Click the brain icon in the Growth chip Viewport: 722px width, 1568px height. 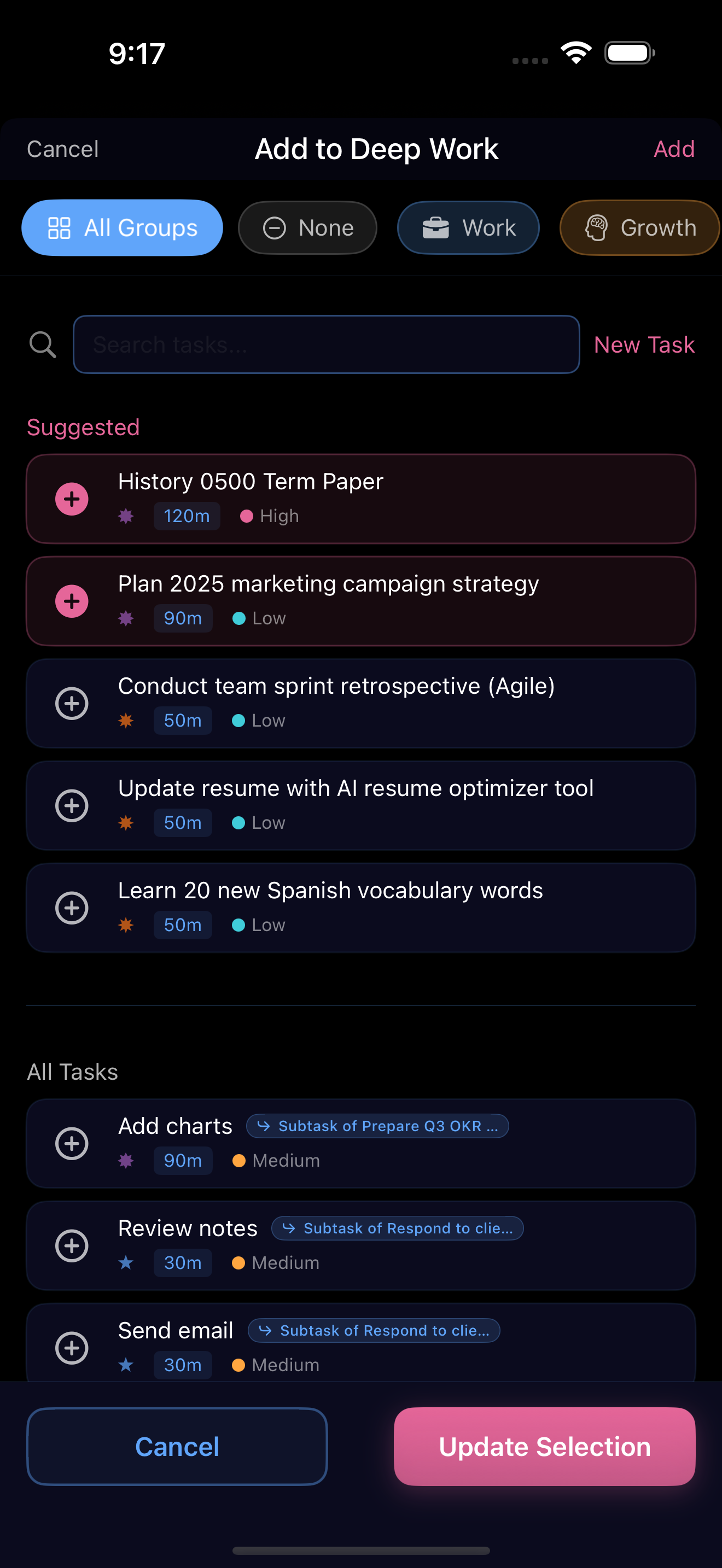(597, 227)
